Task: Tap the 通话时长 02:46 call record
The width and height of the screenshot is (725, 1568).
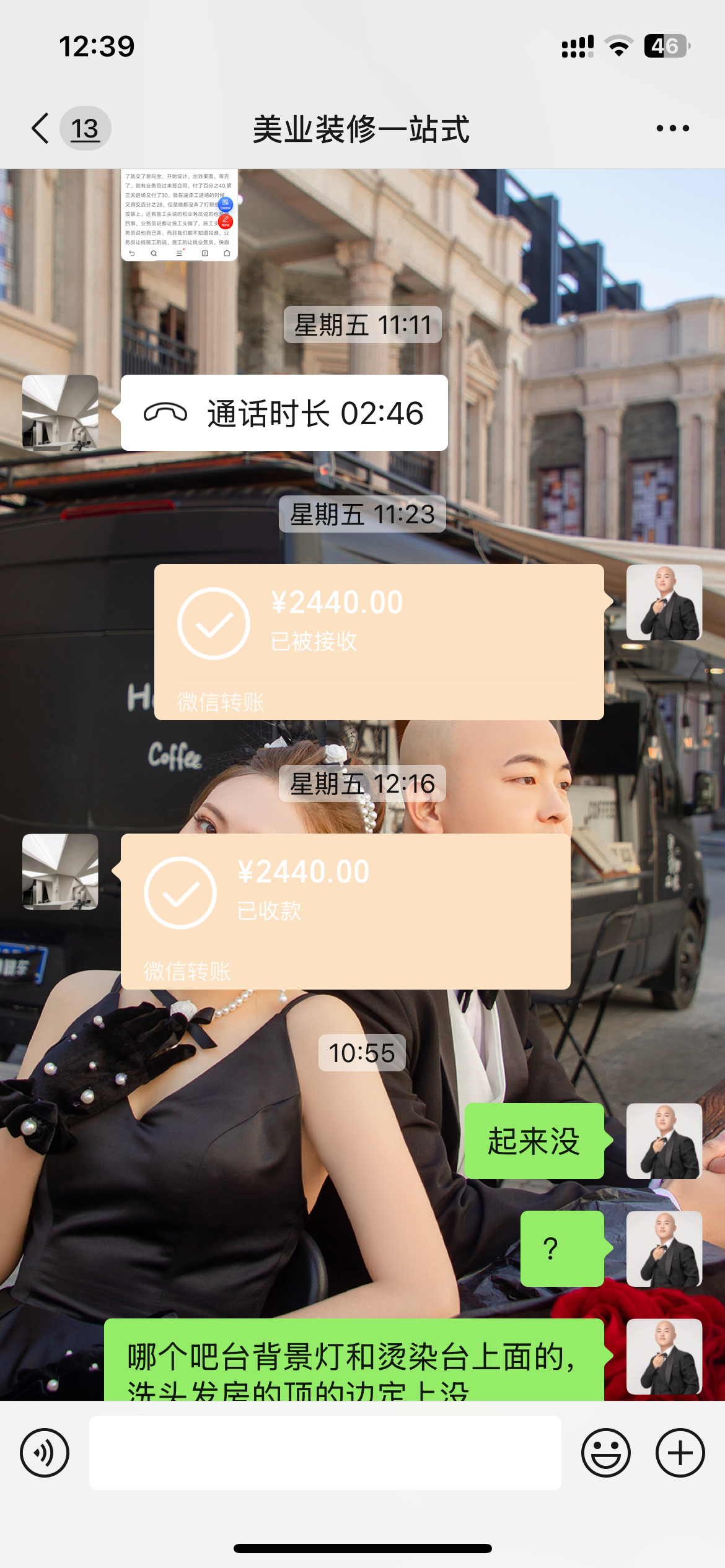Action: coord(284,413)
